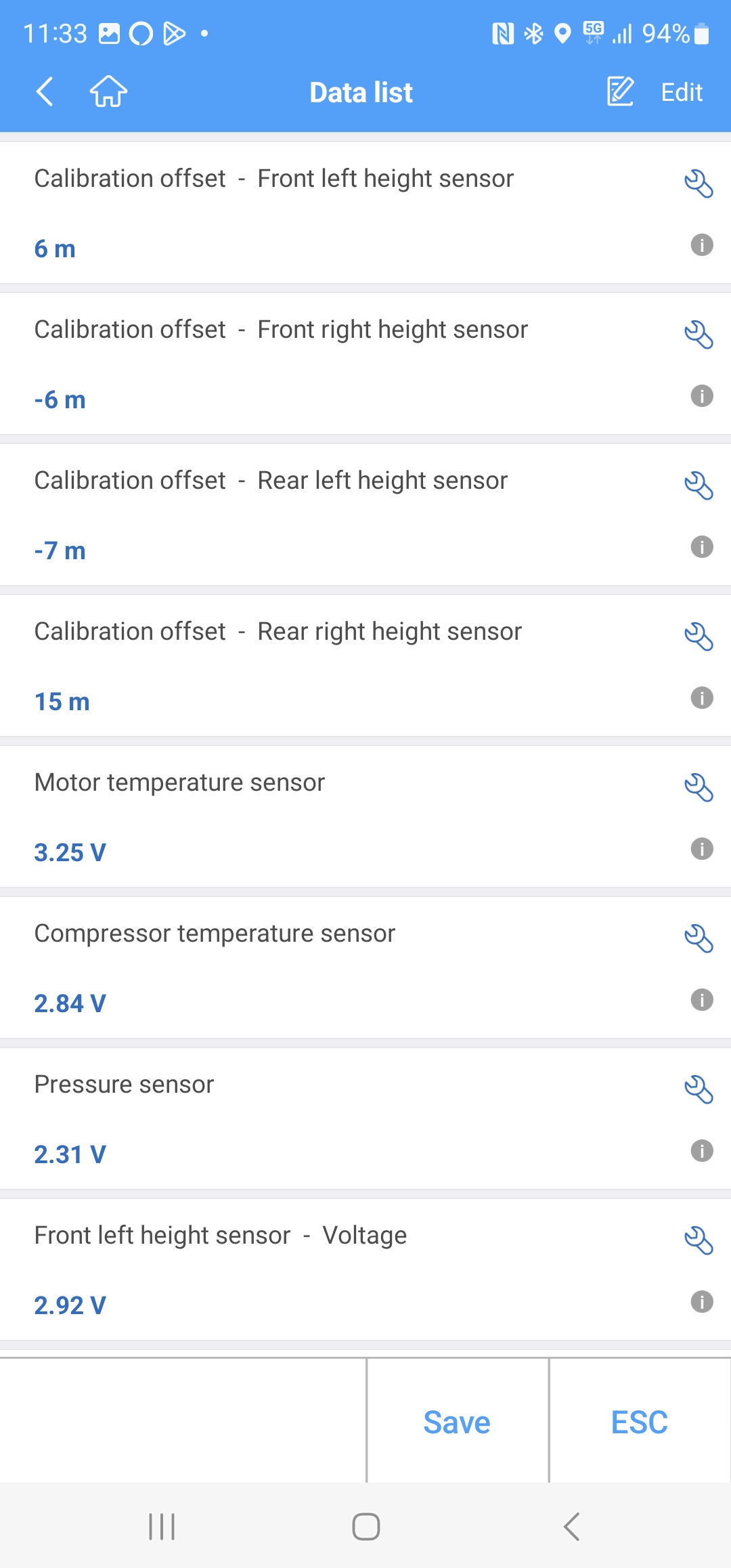
Task: Tap wrench icon for Front right calibration offset
Action: tap(699, 334)
